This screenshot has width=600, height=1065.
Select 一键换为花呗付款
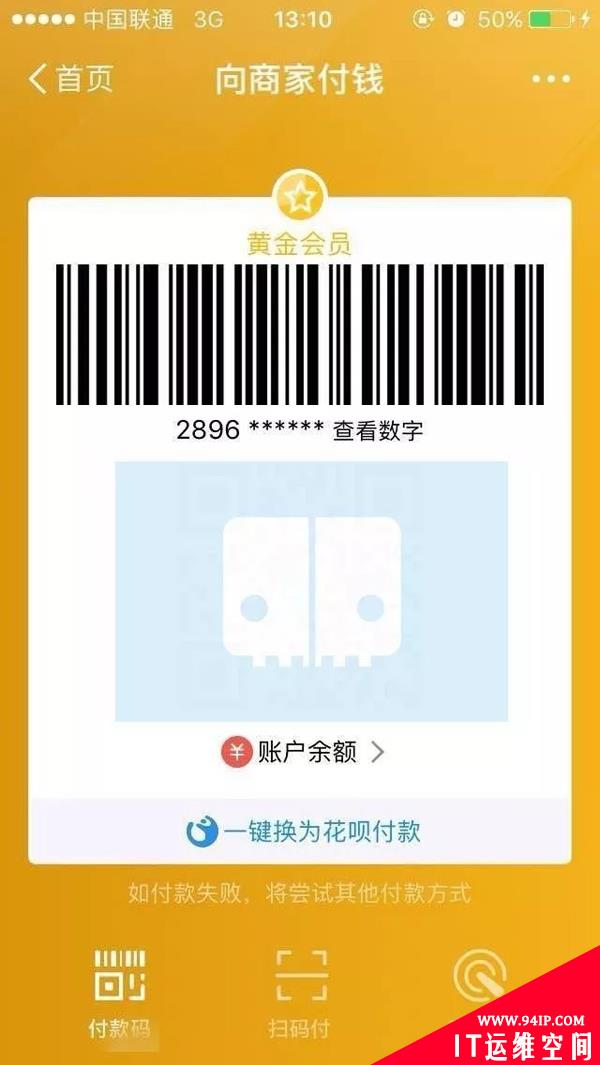tap(302, 831)
